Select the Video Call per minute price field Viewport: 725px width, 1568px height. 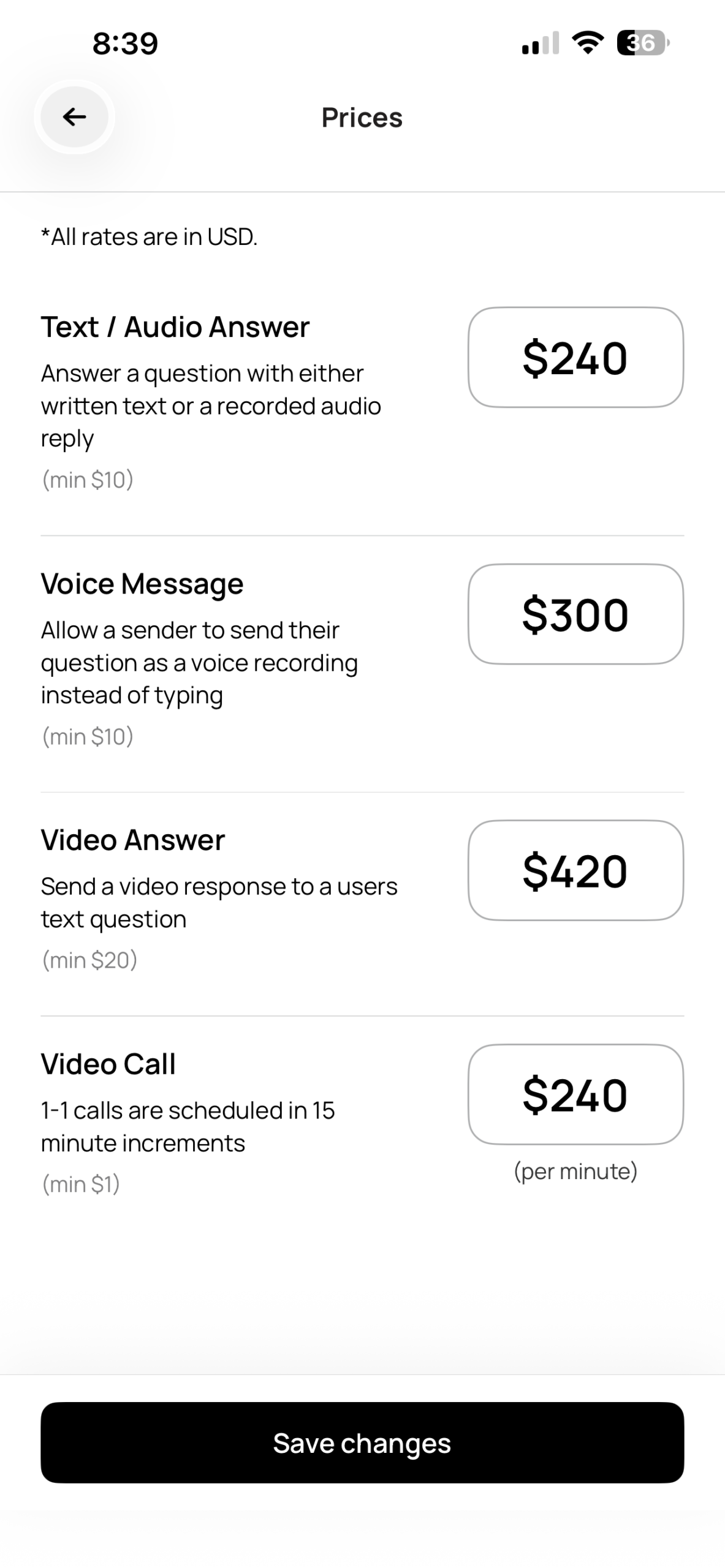click(575, 1095)
